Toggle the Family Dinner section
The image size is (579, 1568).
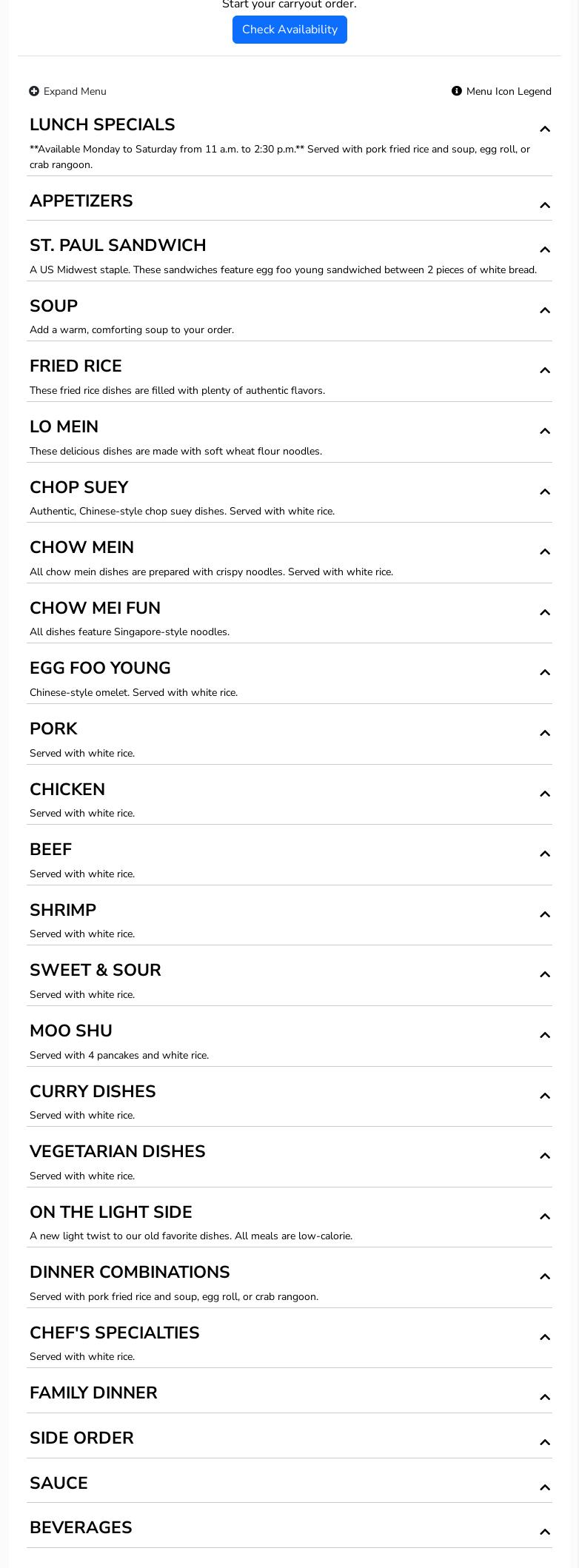click(544, 1397)
